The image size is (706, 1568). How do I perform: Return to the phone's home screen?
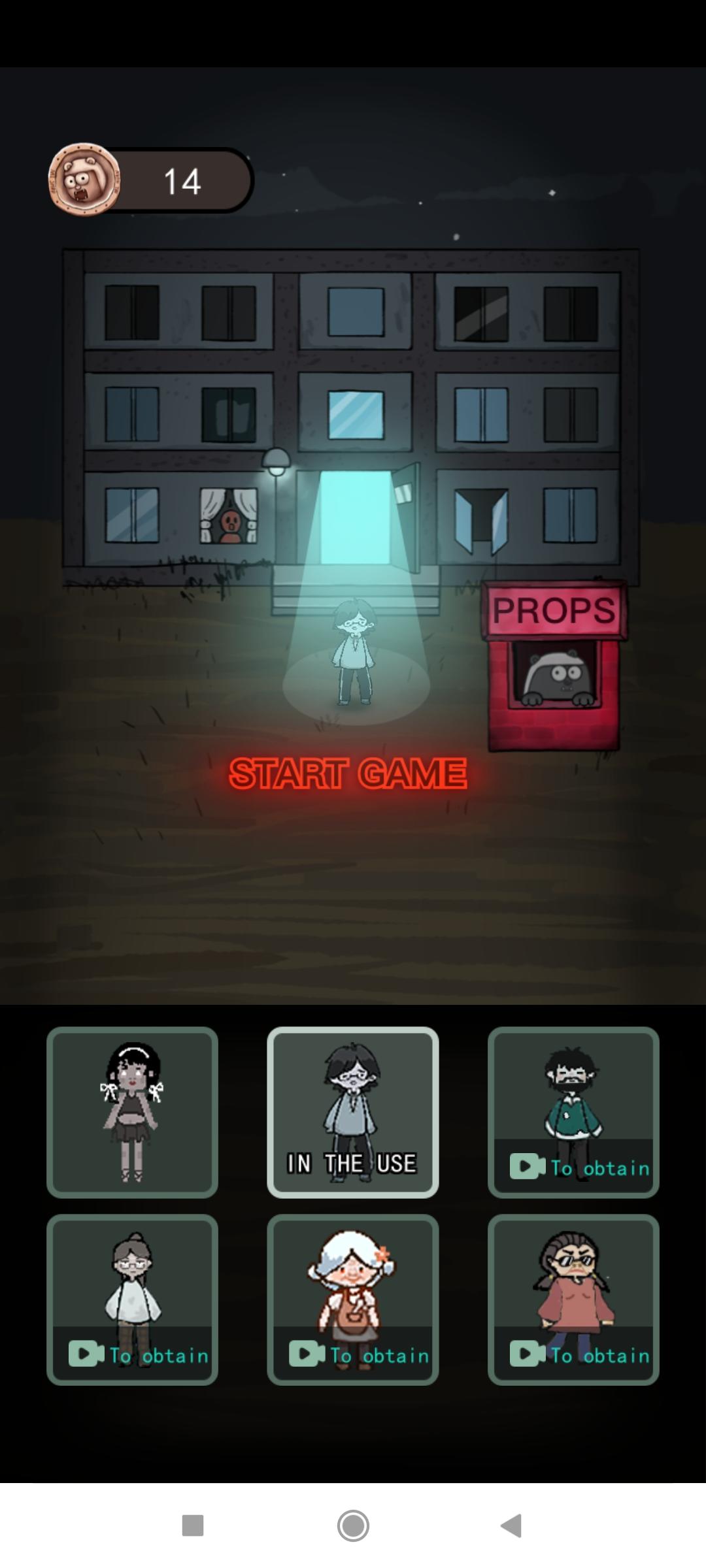[353, 1526]
